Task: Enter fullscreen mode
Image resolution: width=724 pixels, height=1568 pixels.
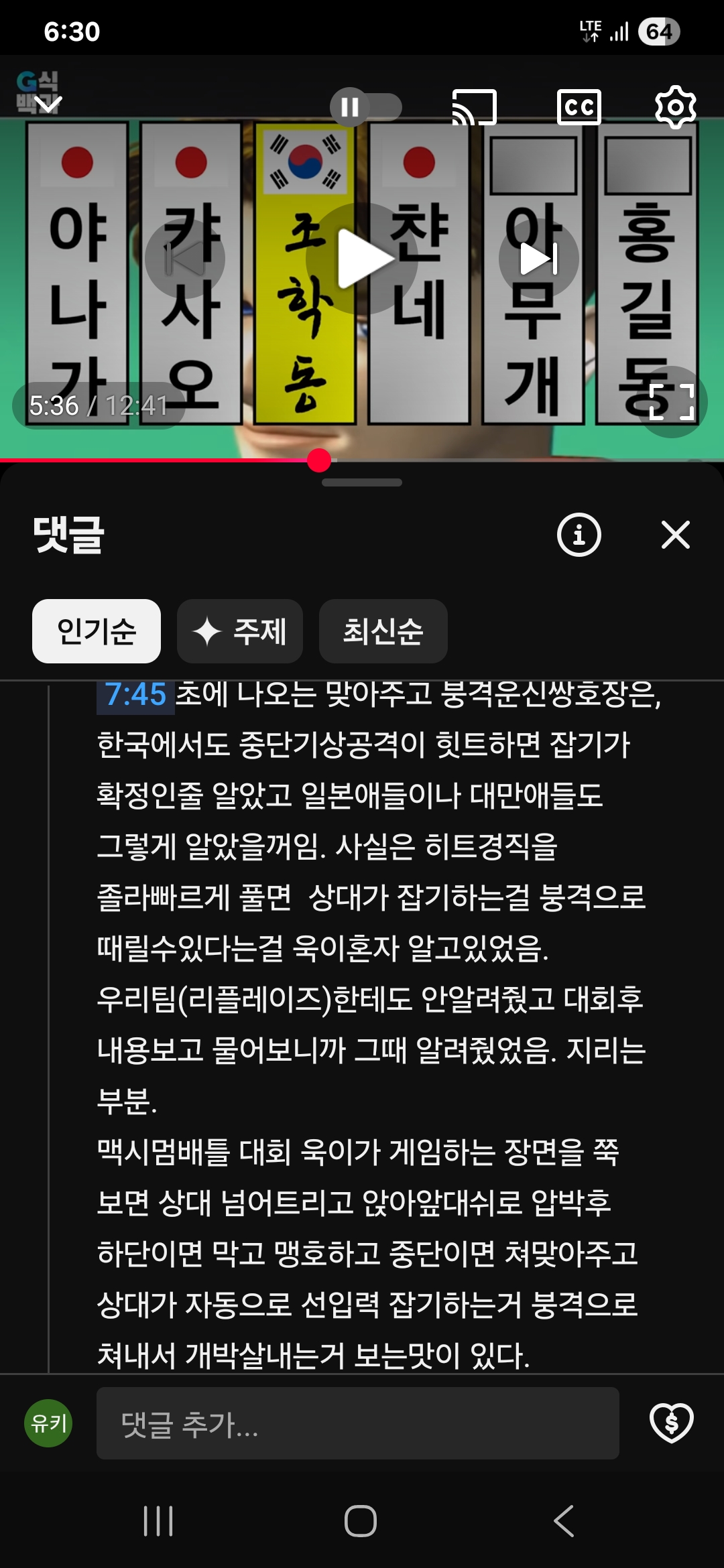Action: click(x=671, y=401)
